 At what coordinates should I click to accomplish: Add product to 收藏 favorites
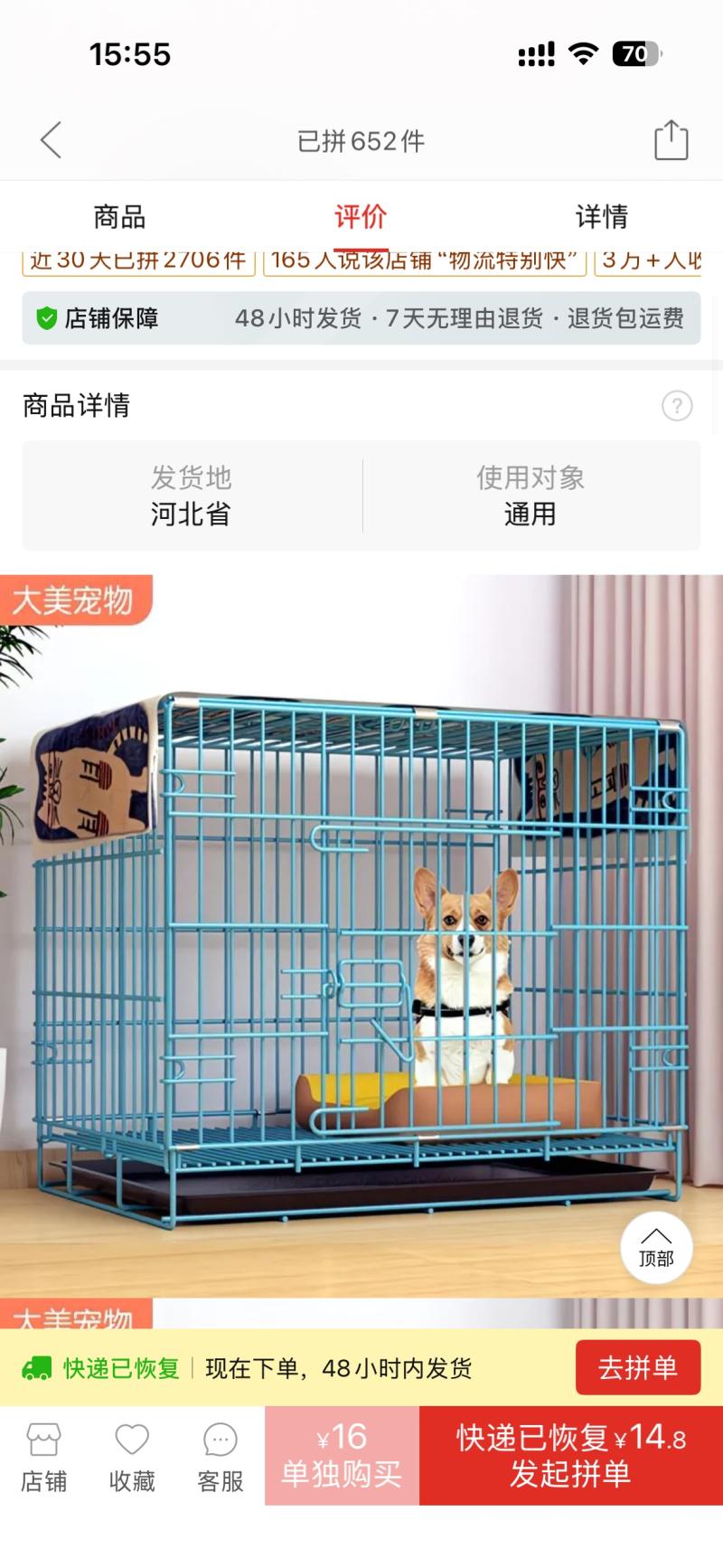tap(132, 1457)
